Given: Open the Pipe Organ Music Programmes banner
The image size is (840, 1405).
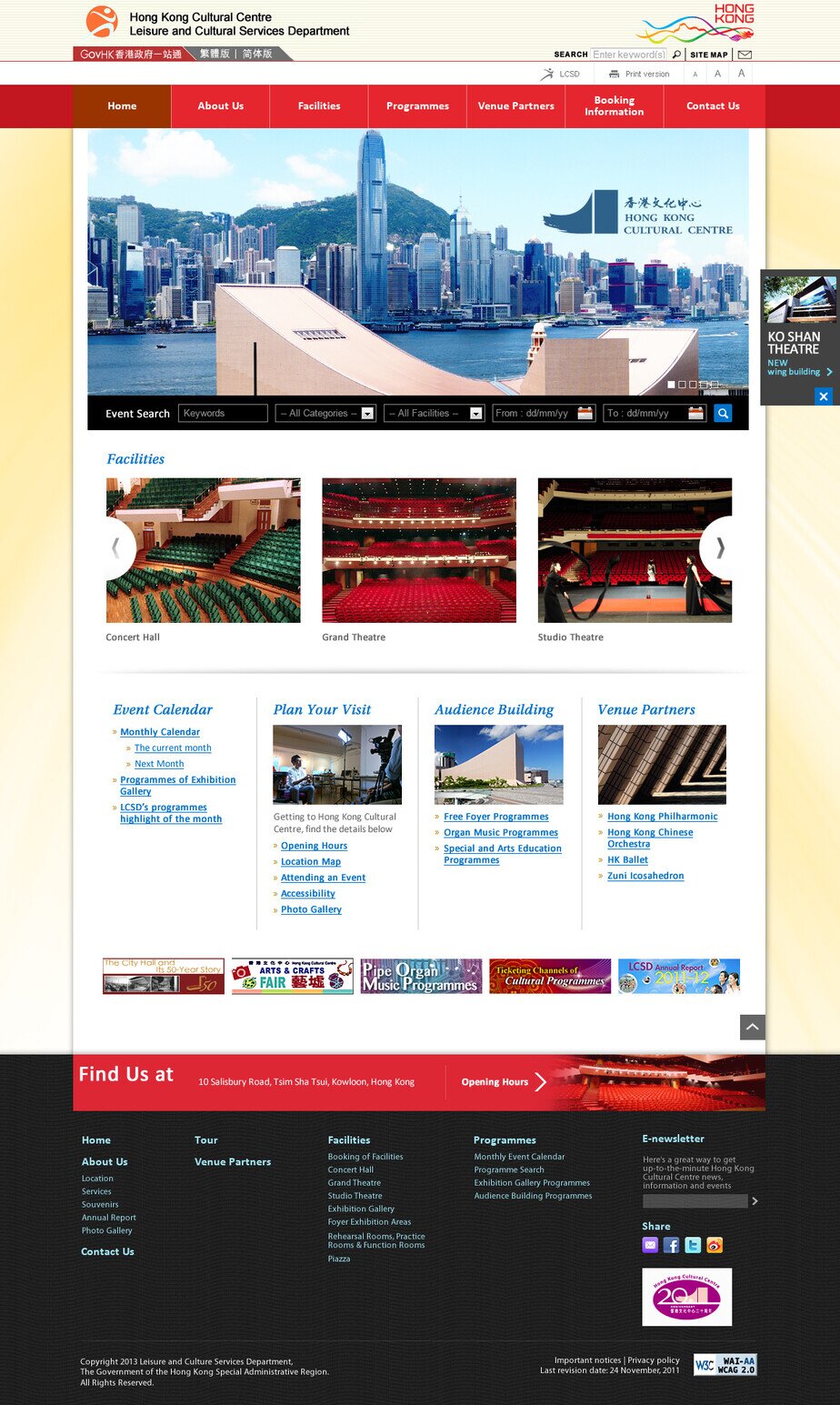Looking at the screenshot, I should (x=422, y=976).
